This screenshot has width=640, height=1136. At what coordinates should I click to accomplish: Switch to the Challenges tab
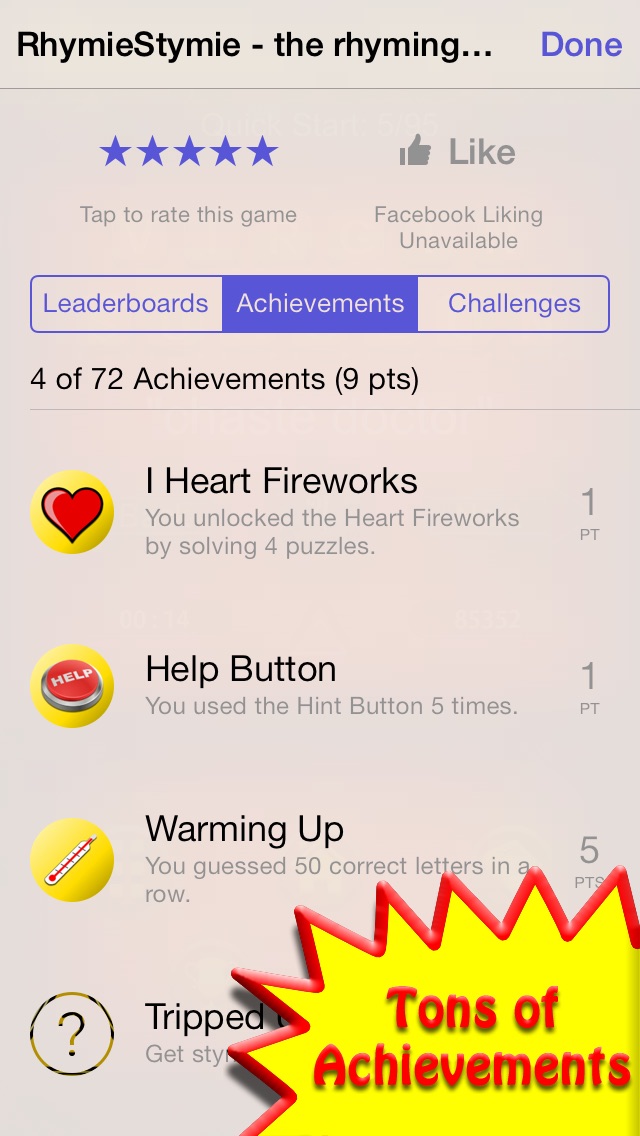pyautogui.click(x=514, y=304)
